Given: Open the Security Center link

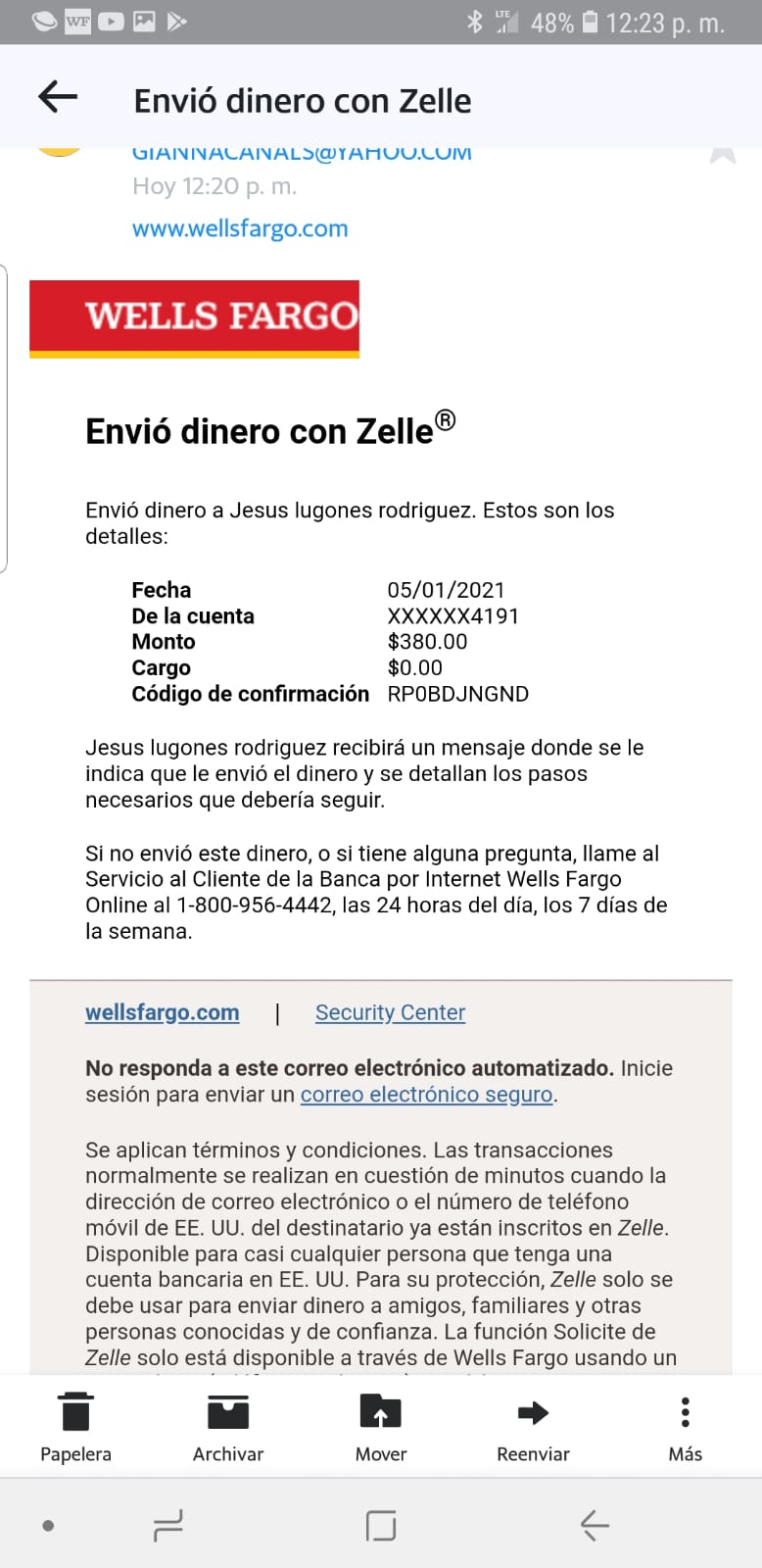Looking at the screenshot, I should pyautogui.click(x=390, y=1012).
